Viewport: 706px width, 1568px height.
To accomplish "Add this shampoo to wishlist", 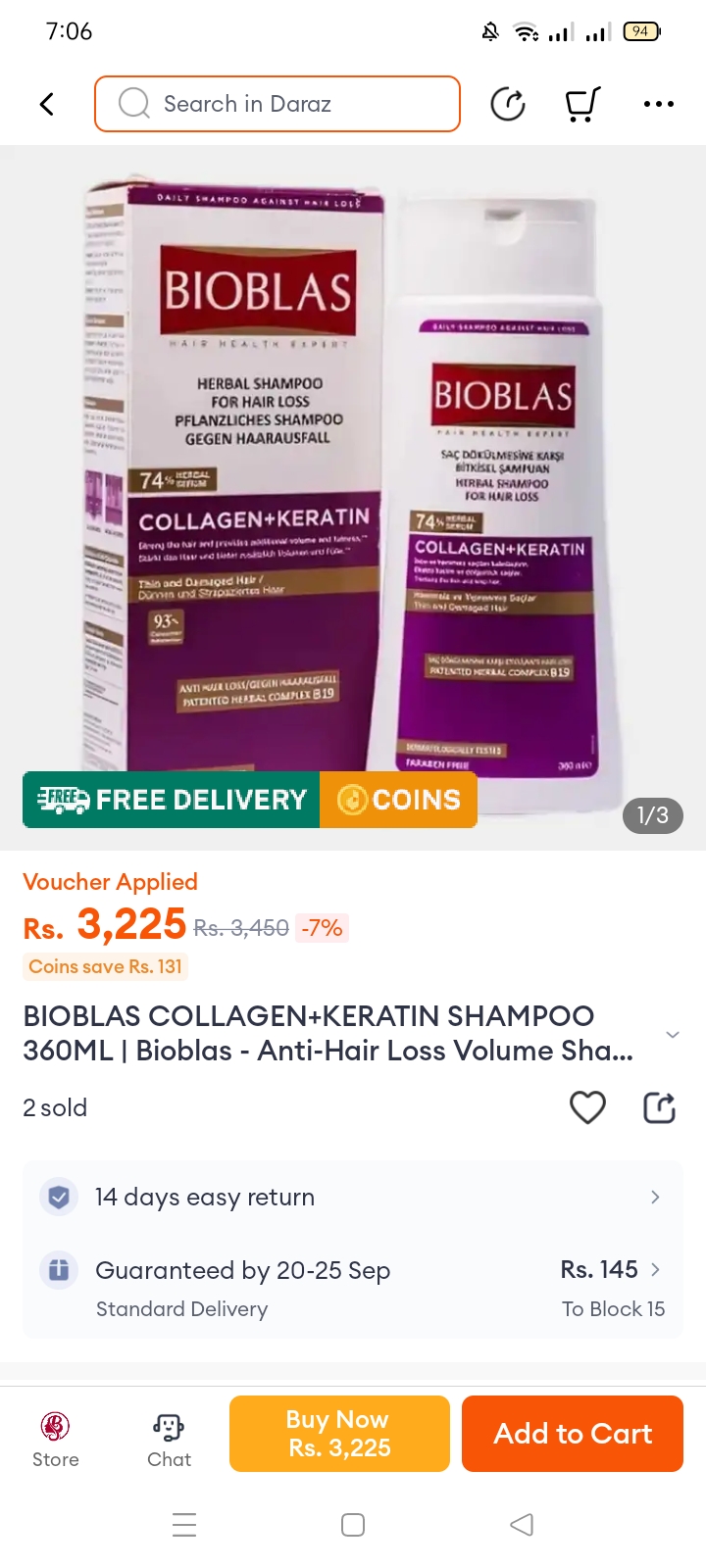I will pos(587,1107).
